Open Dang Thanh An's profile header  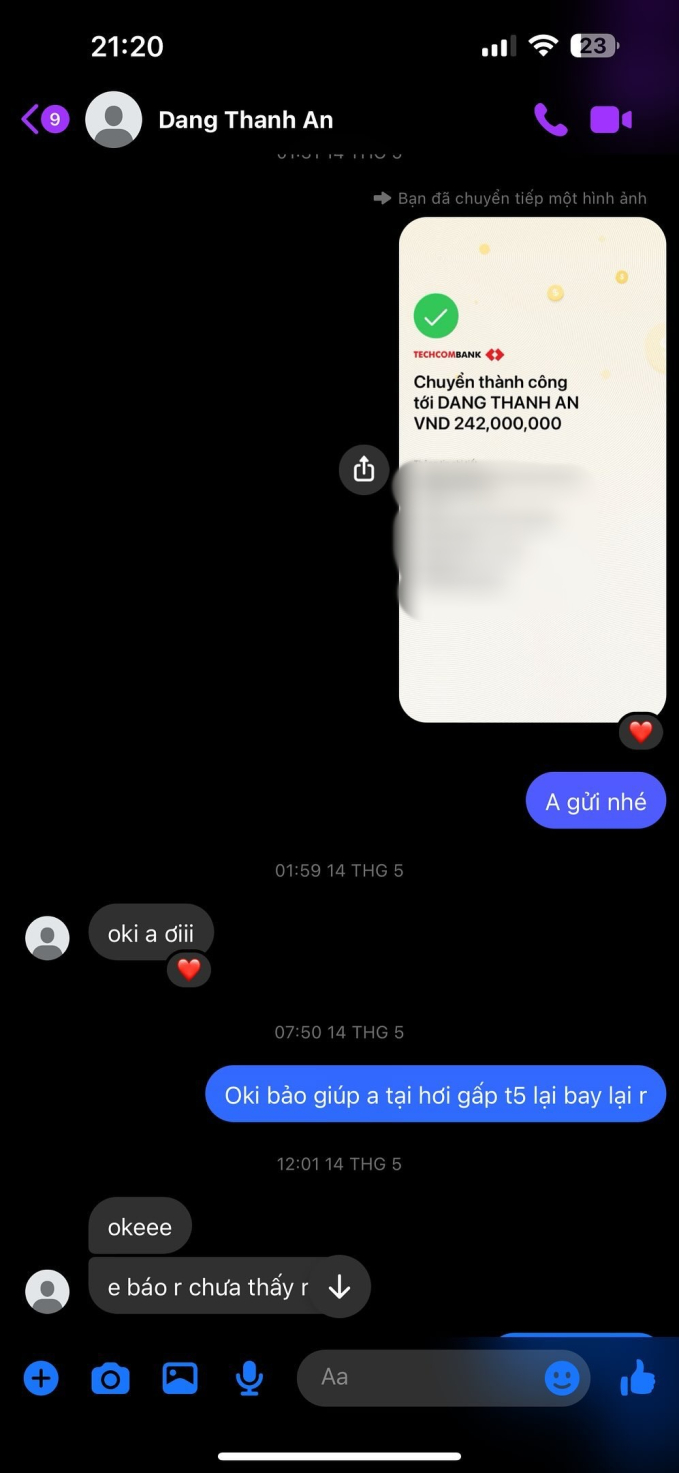(x=245, y=120)
